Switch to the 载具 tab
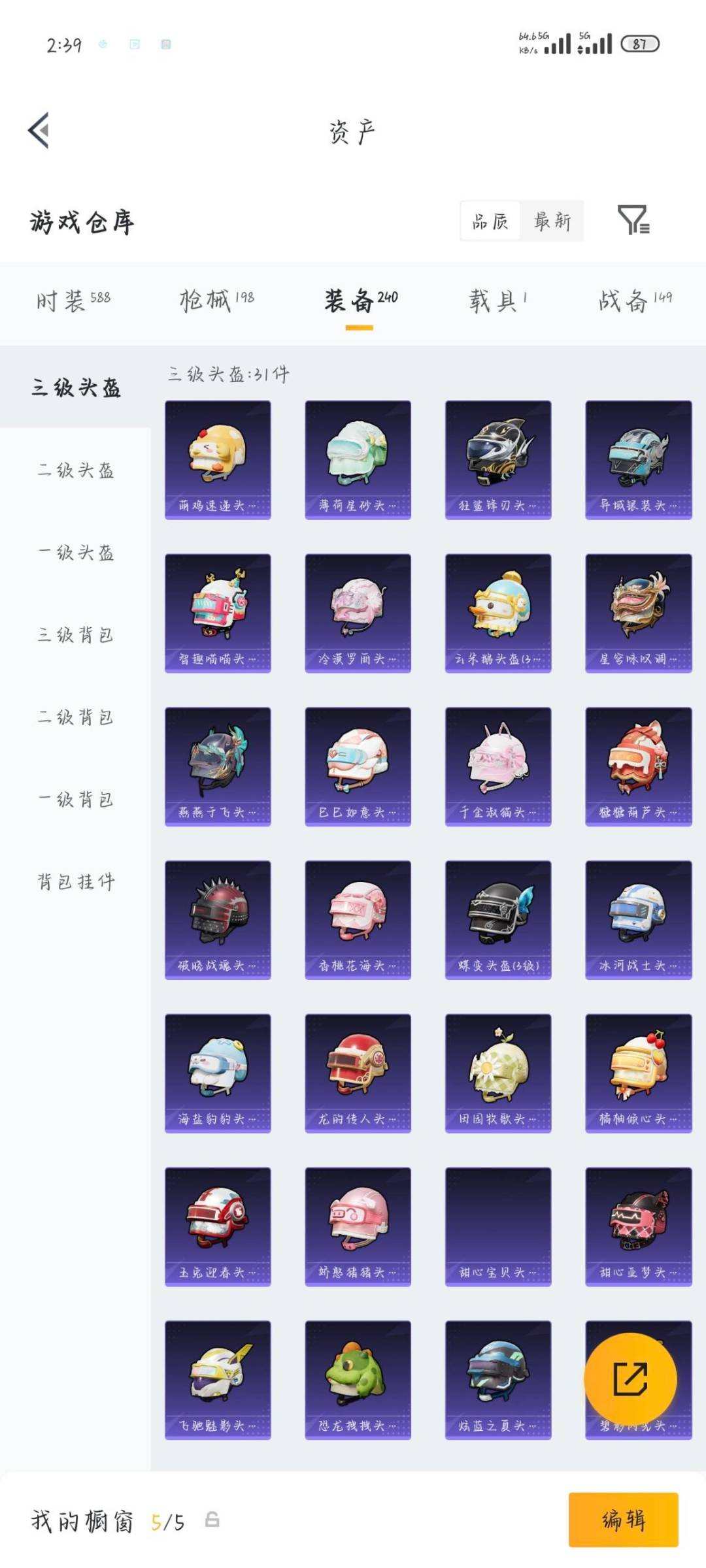This screenshot has width=706, height=1568. coord(497,302)
